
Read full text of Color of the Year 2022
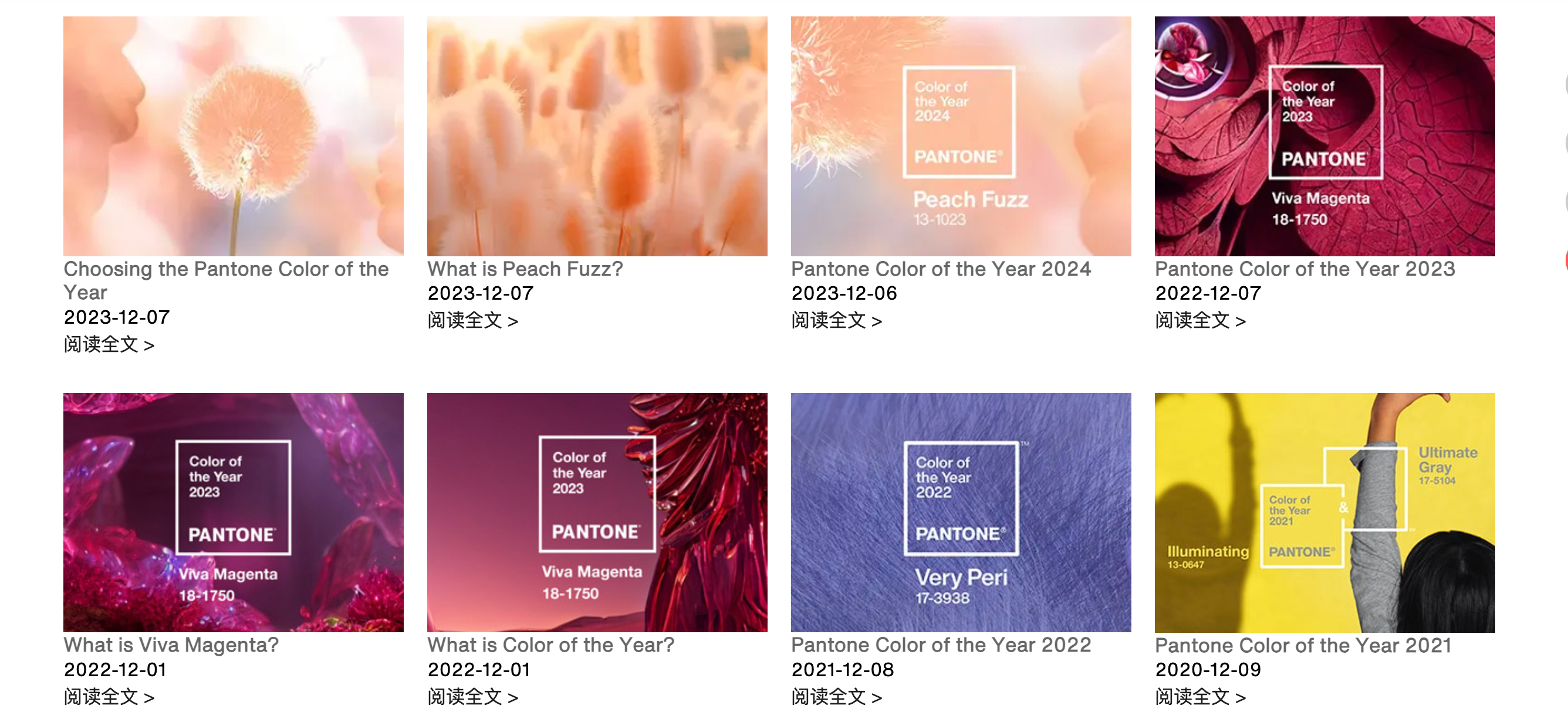pyautogui.click(x=836, y=696)
